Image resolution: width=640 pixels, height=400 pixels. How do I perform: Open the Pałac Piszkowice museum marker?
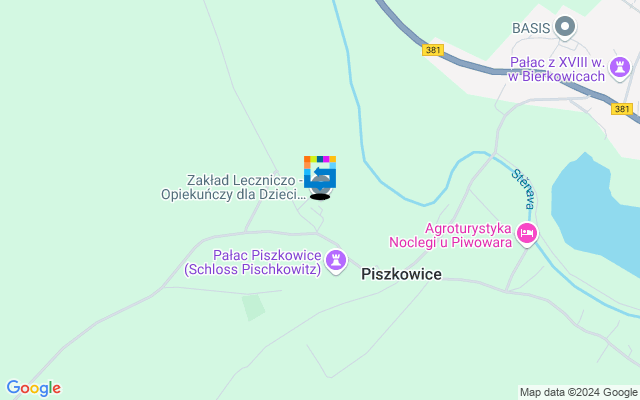click(336, 259)
